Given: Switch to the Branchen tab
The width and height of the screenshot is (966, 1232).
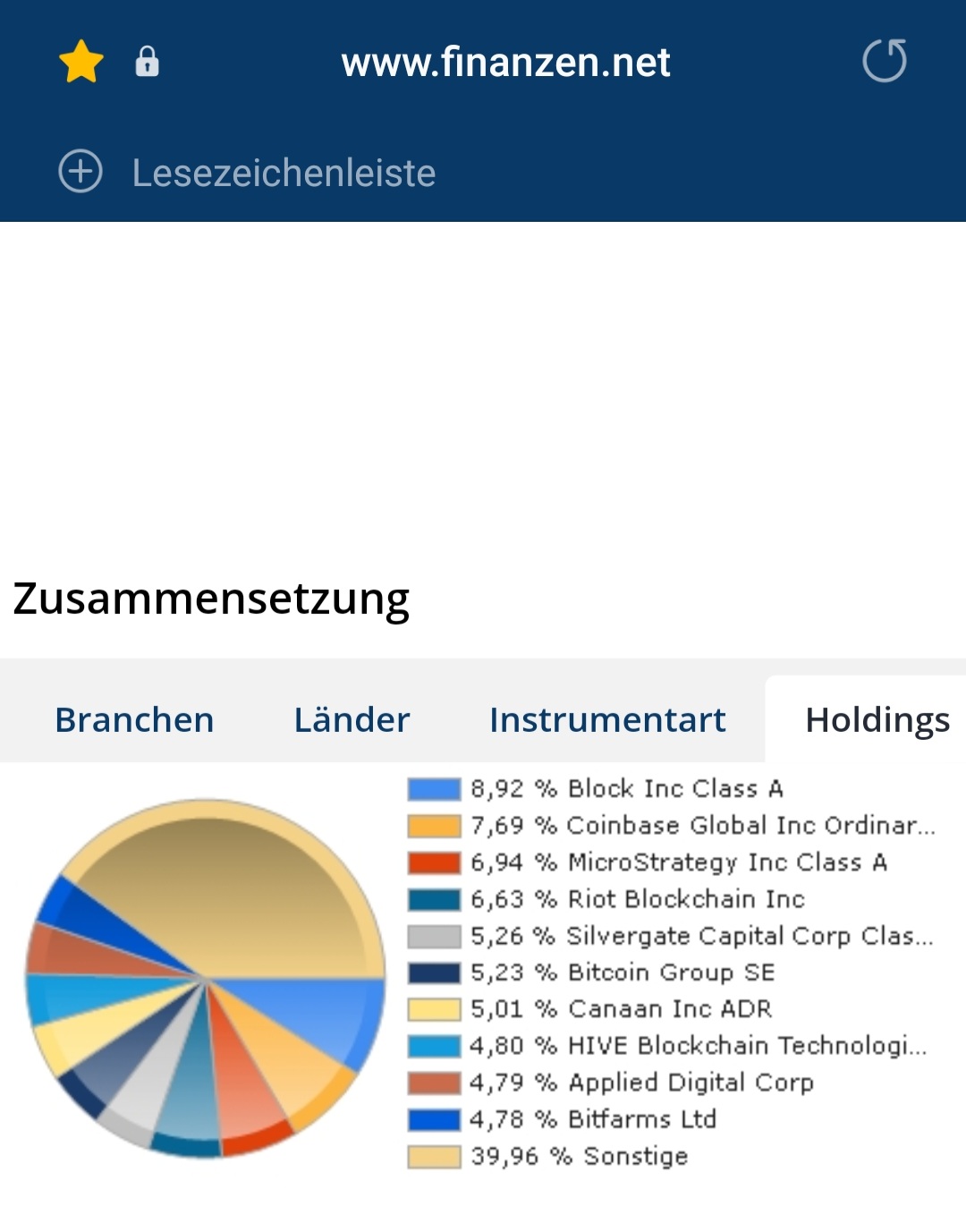Looking at the screenshot, I should point(134,719).
